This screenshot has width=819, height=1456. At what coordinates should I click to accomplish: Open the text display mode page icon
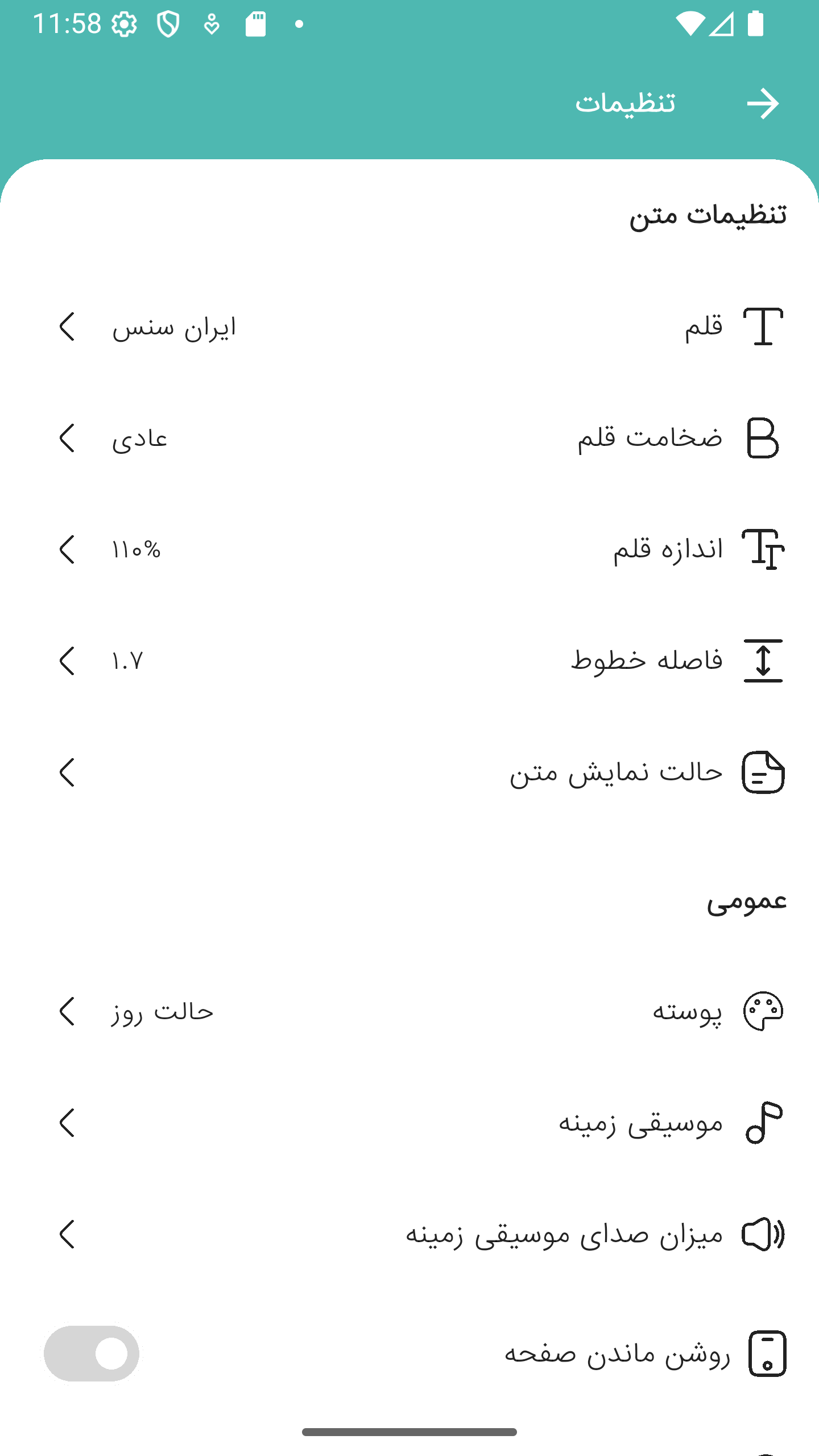763,771
